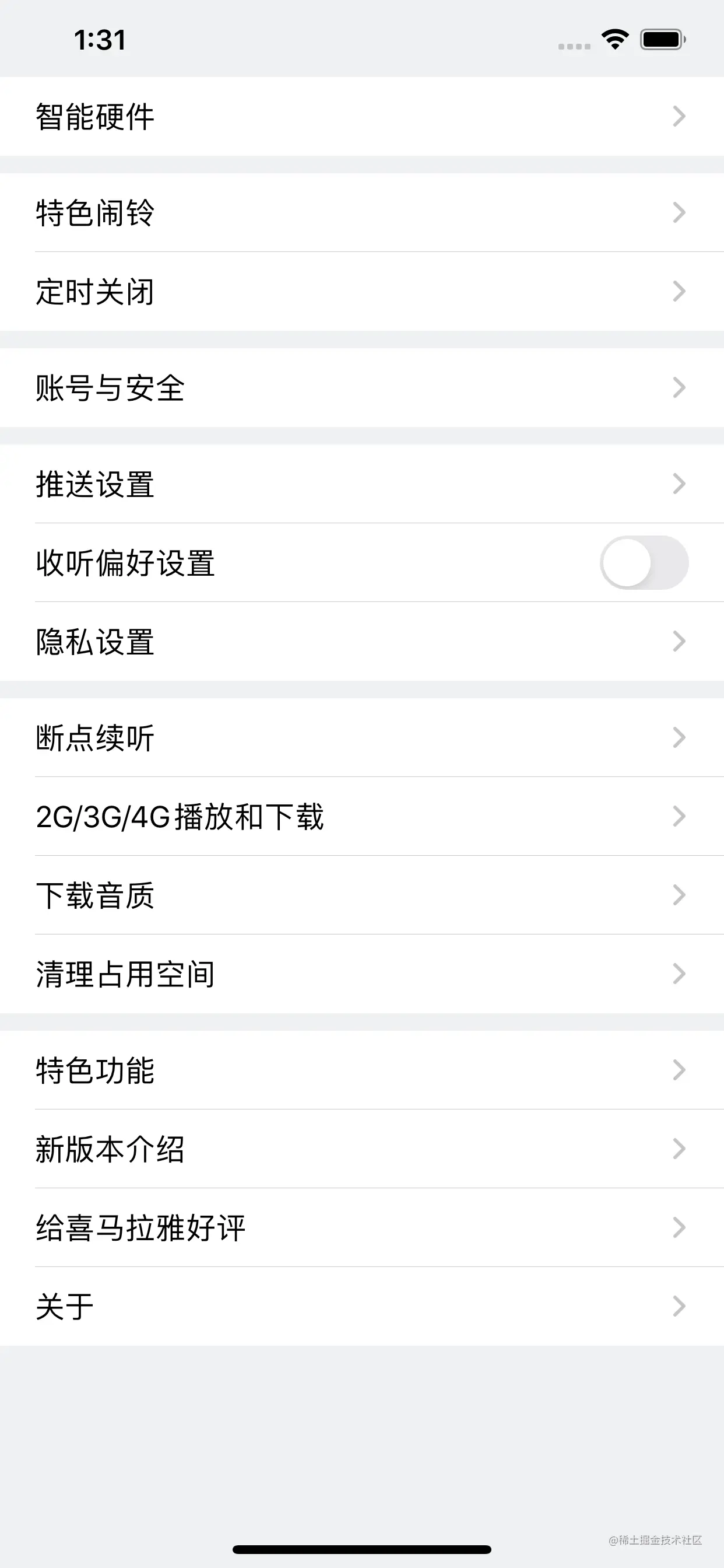Go to 特色闹铃 alarm settings
Image resolution: width=724 pixels, height=1568 pixels.
pos(362,212)
